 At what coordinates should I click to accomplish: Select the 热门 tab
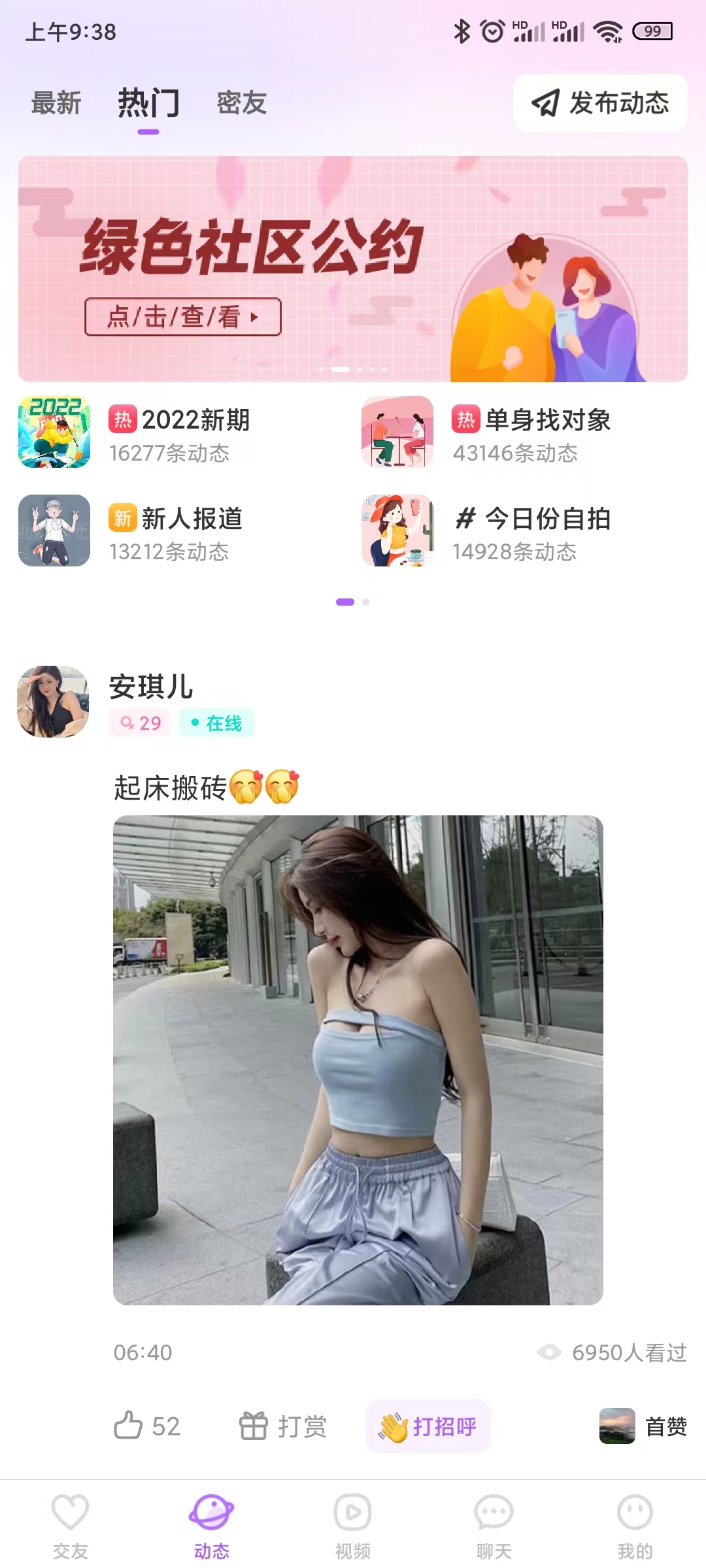148,103
